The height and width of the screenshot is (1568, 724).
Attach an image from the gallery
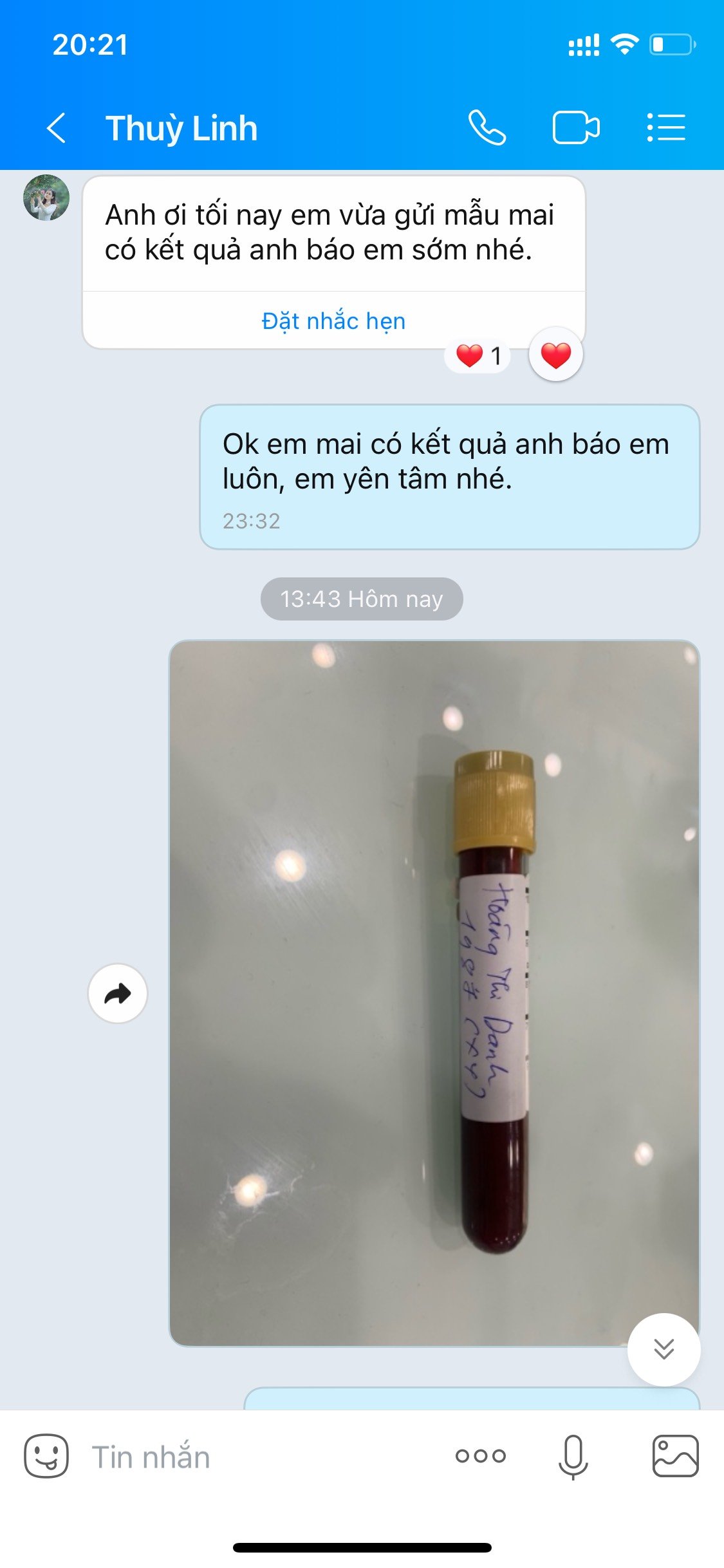tap(675, 1456)
